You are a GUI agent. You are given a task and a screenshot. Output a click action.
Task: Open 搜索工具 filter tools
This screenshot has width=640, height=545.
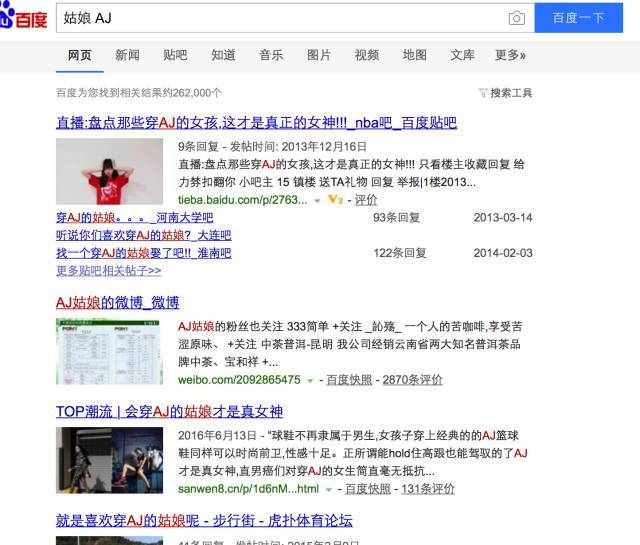[506, 93]
